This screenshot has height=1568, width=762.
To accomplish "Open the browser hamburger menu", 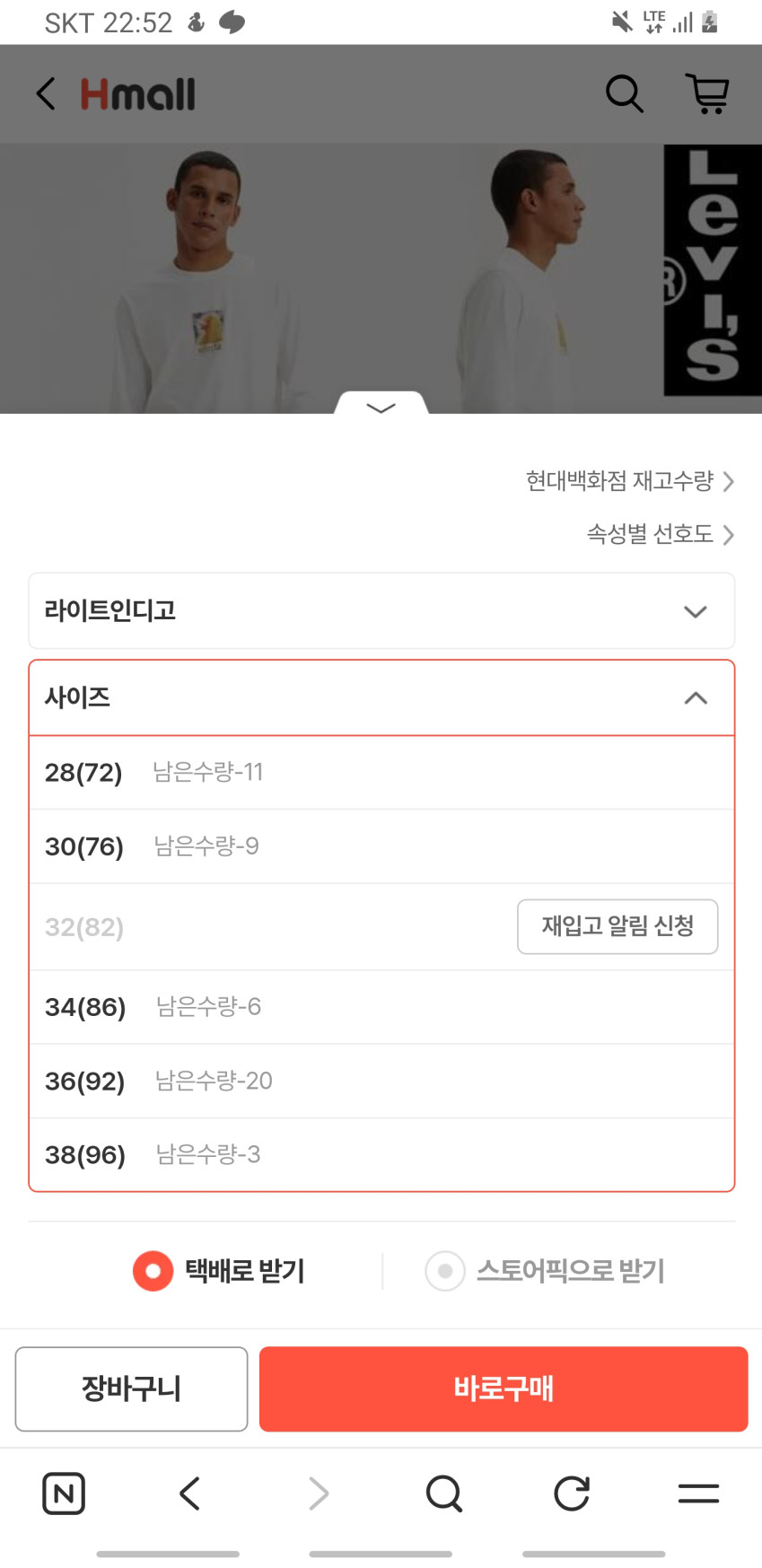I will pyautogui.click(x=698, y=1494).
